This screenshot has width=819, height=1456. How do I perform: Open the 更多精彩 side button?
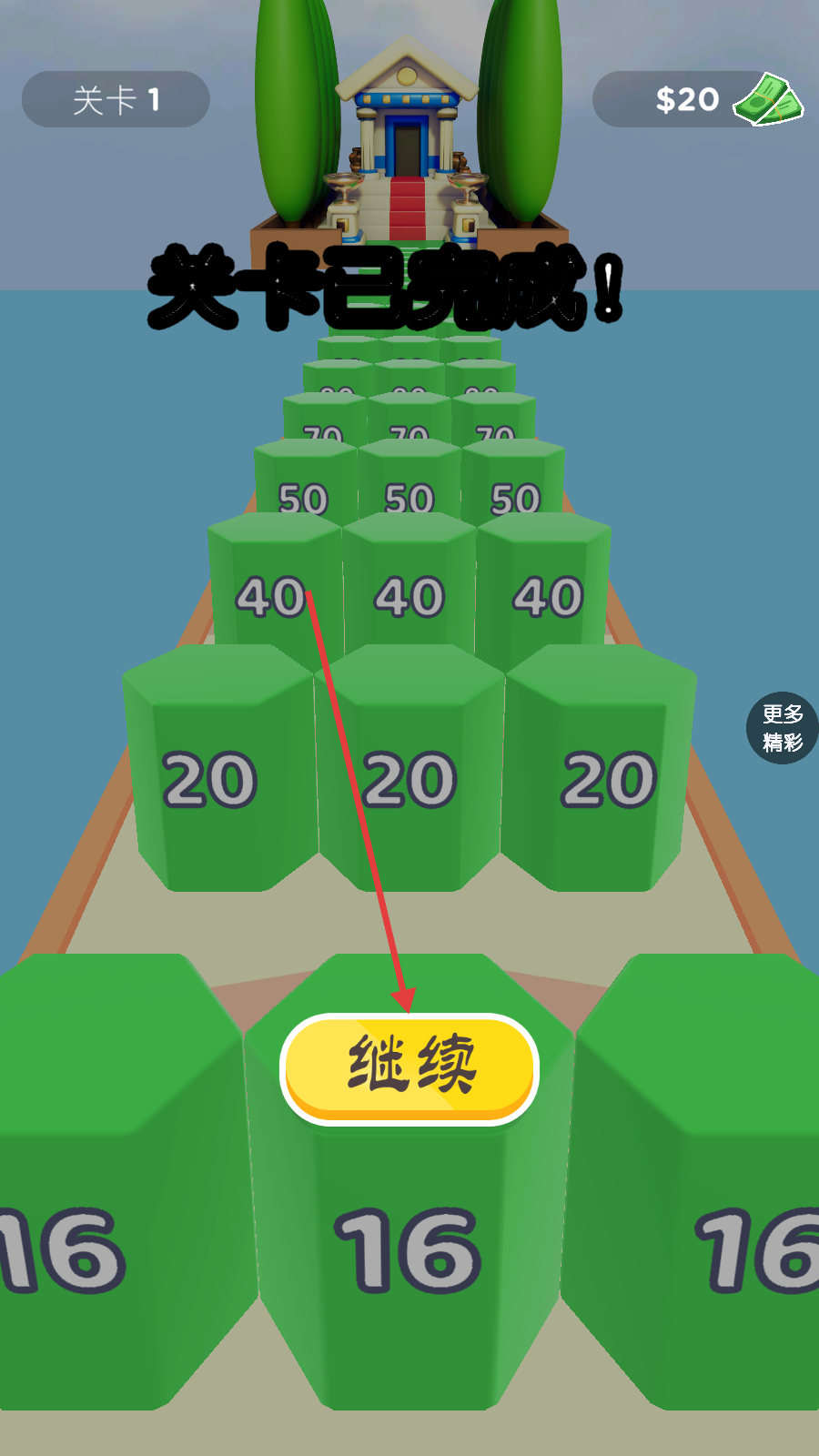(x=783, y=728)
